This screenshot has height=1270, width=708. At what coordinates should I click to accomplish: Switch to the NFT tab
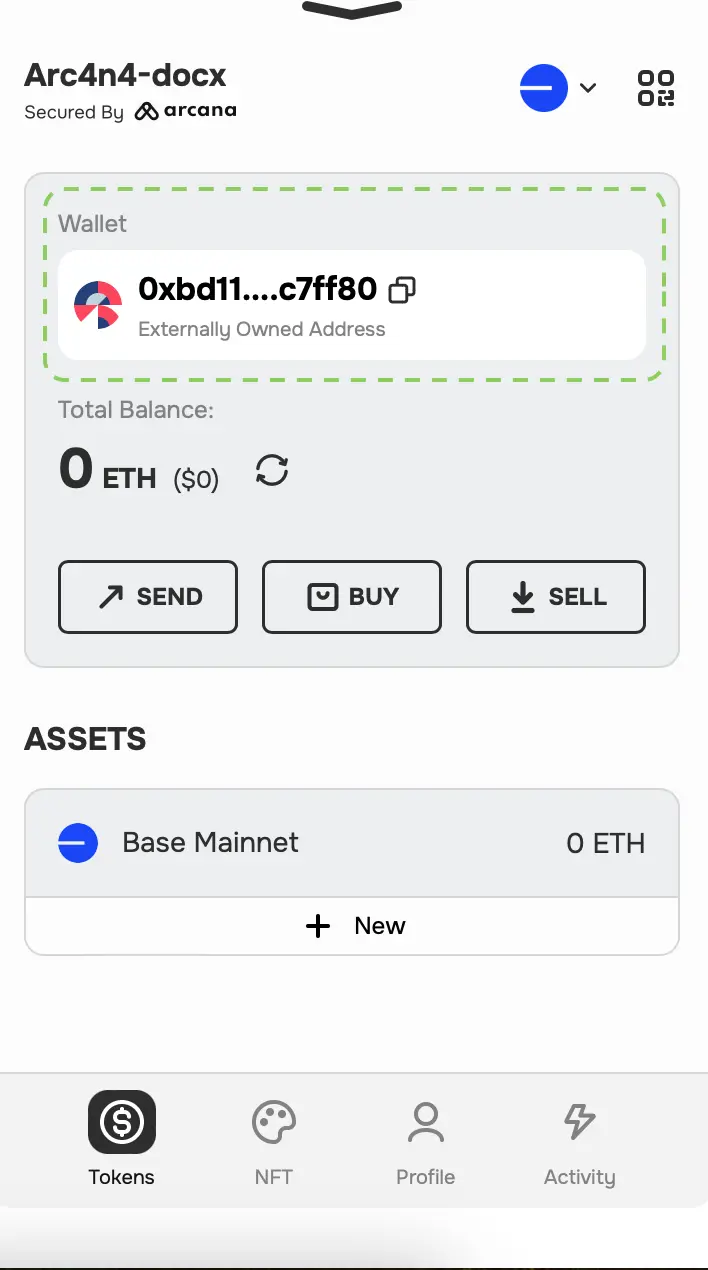pyautogui.click(x=274, y=1140)
